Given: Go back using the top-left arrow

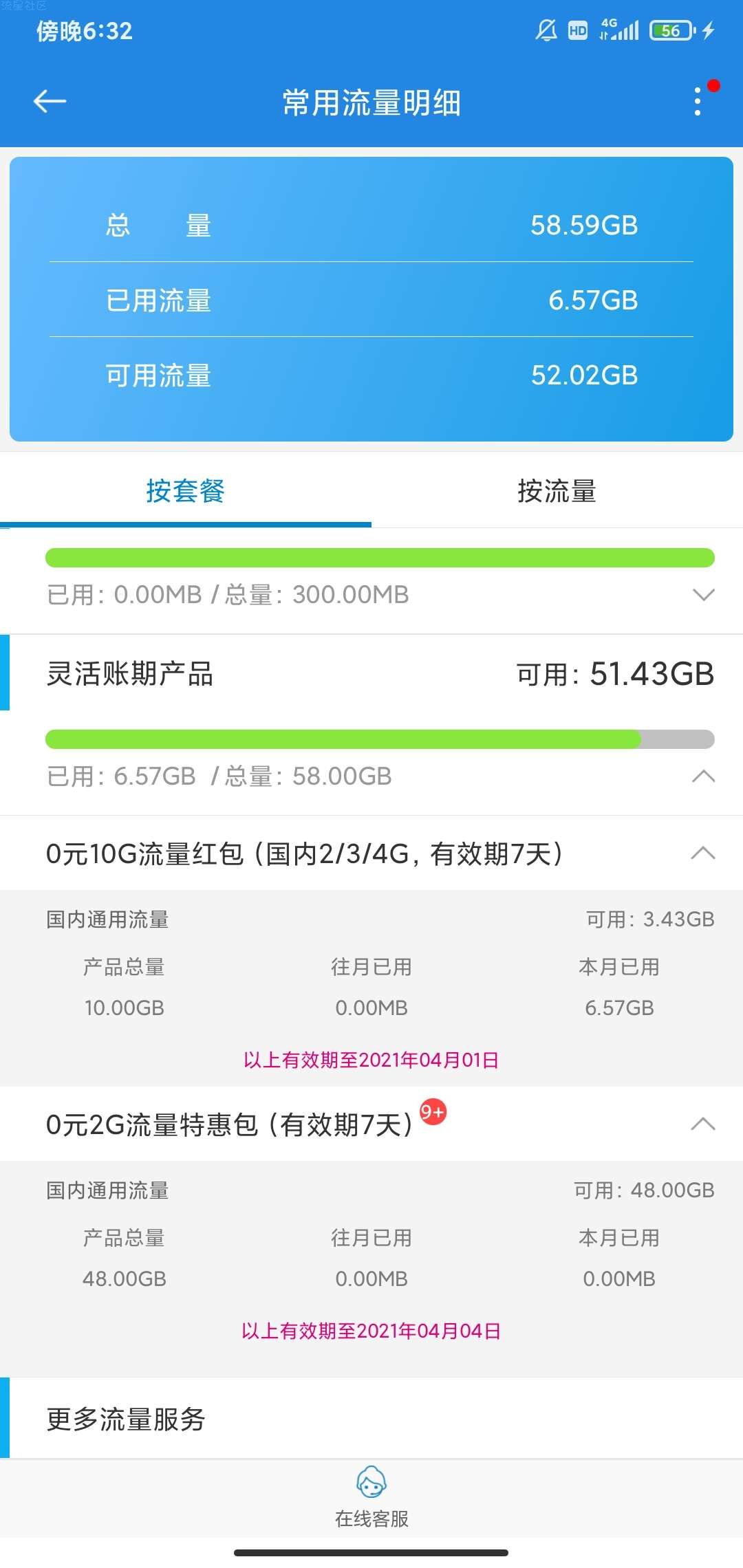Looking at the screenshot, I should (x=50, y=102).
